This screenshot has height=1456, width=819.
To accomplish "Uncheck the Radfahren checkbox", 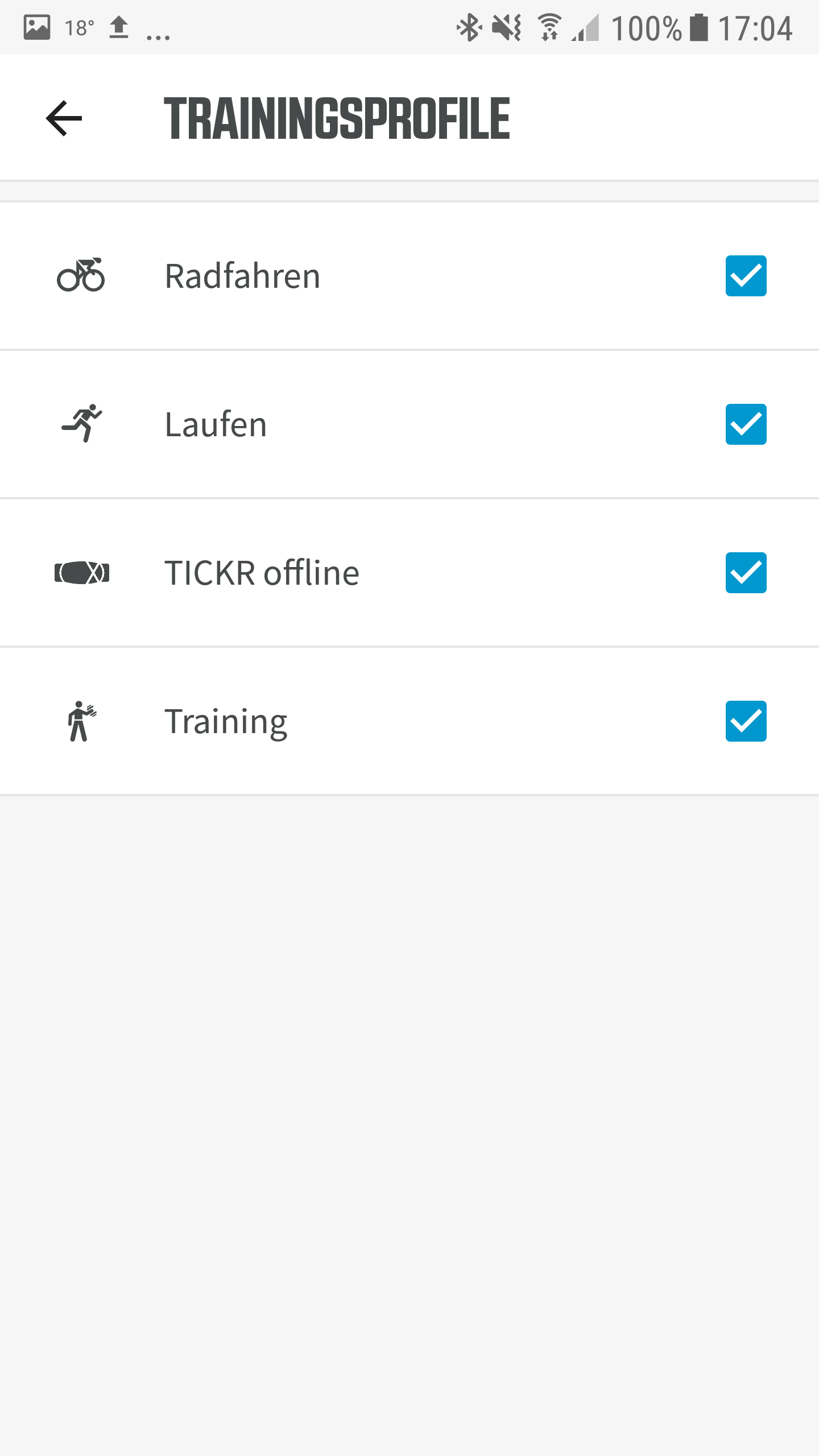I will (746, 276).
